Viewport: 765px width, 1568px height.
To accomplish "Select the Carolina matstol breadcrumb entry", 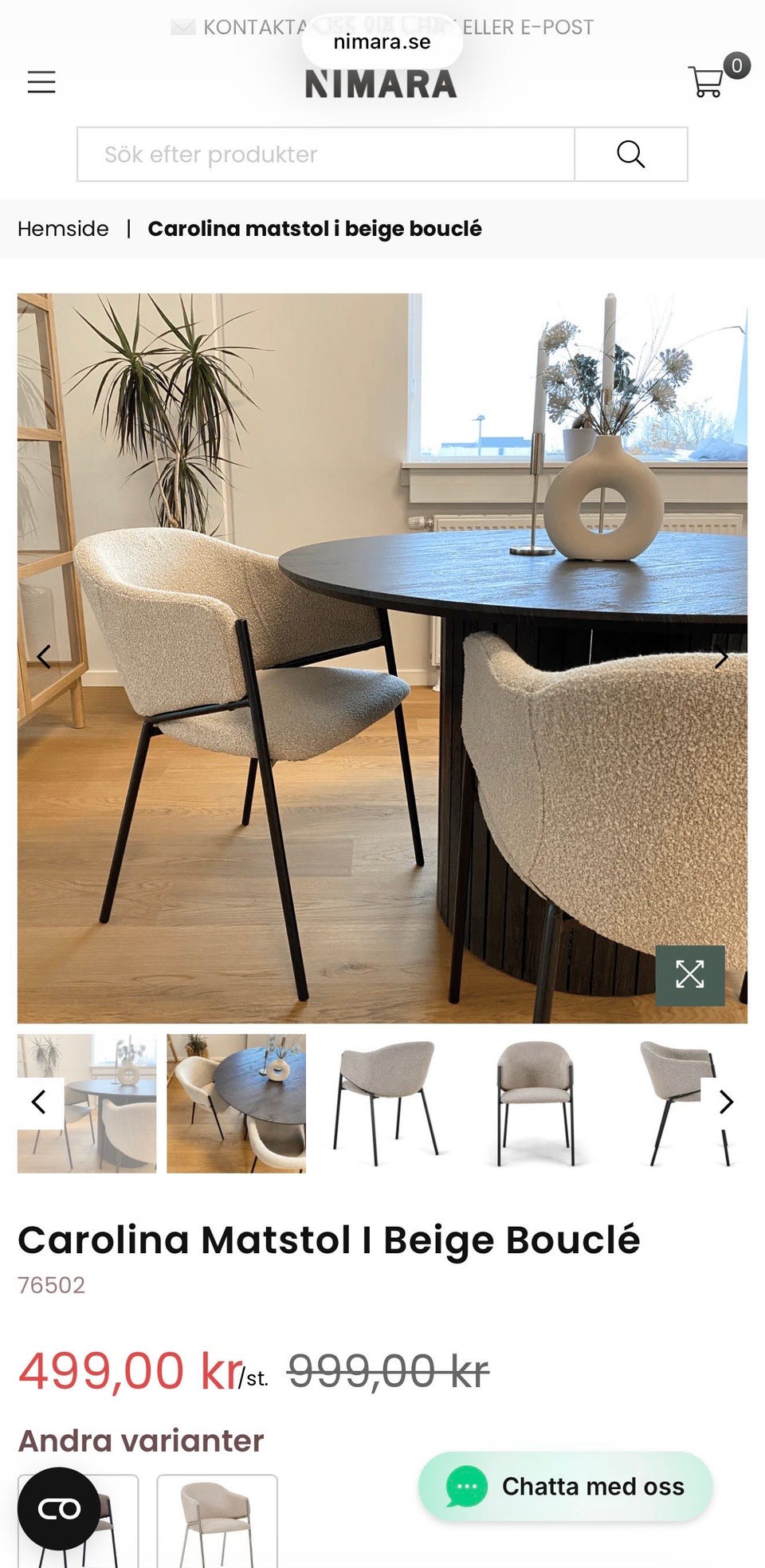I will pos(315,229).
